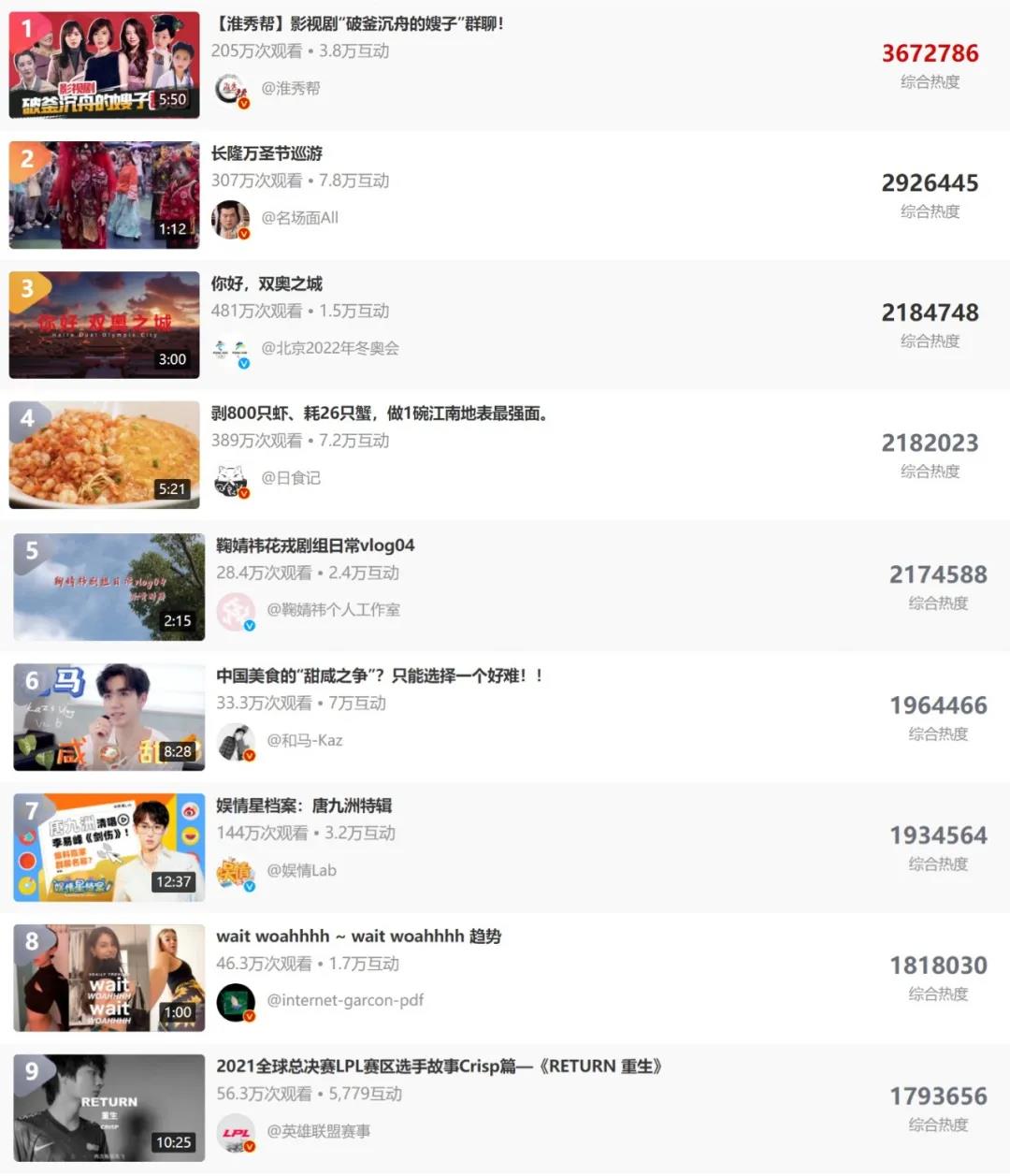This screenshot has height=1176, width=1010.
Task: Go to the @北京2022年冬奥会 profile
Action: 329,348
